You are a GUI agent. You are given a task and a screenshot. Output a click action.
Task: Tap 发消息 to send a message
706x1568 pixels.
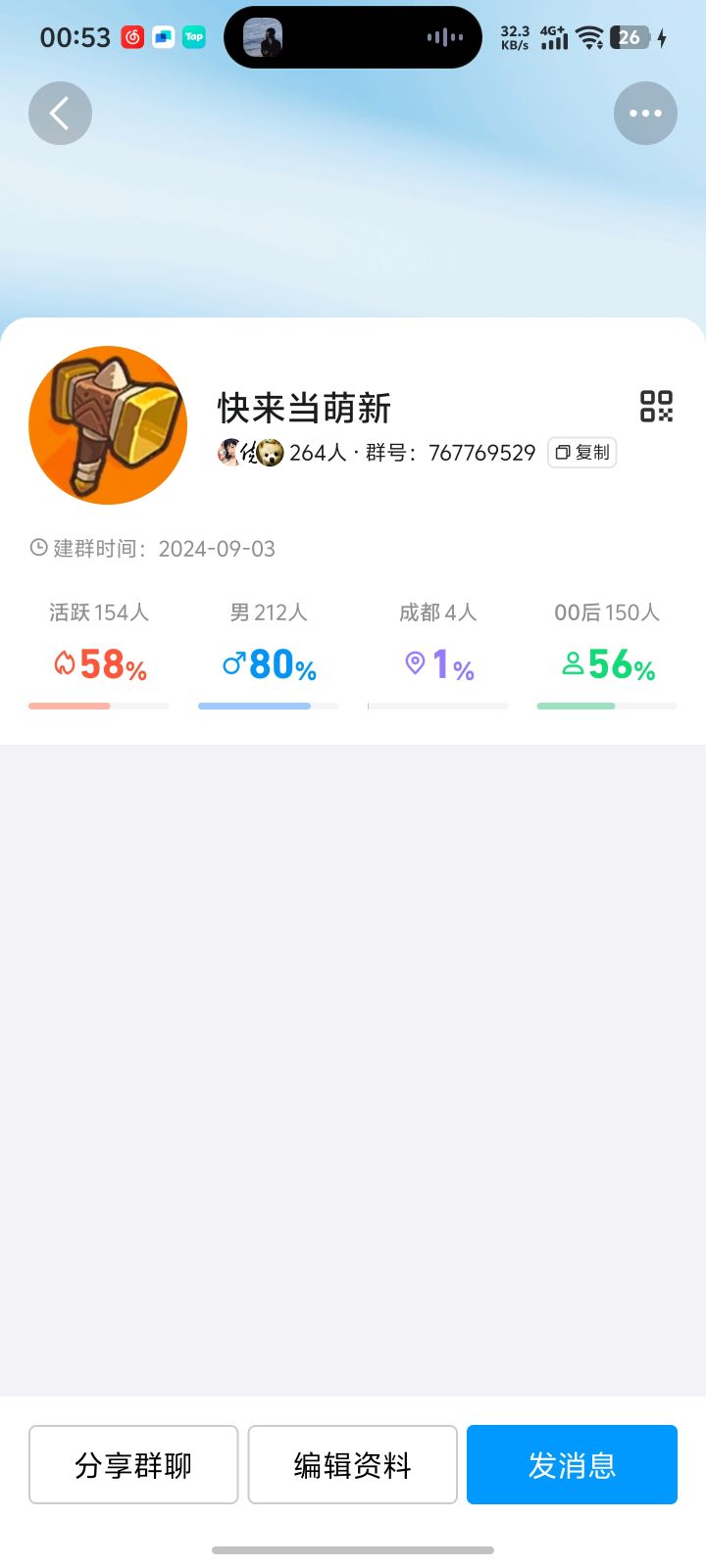point(572,1465)
